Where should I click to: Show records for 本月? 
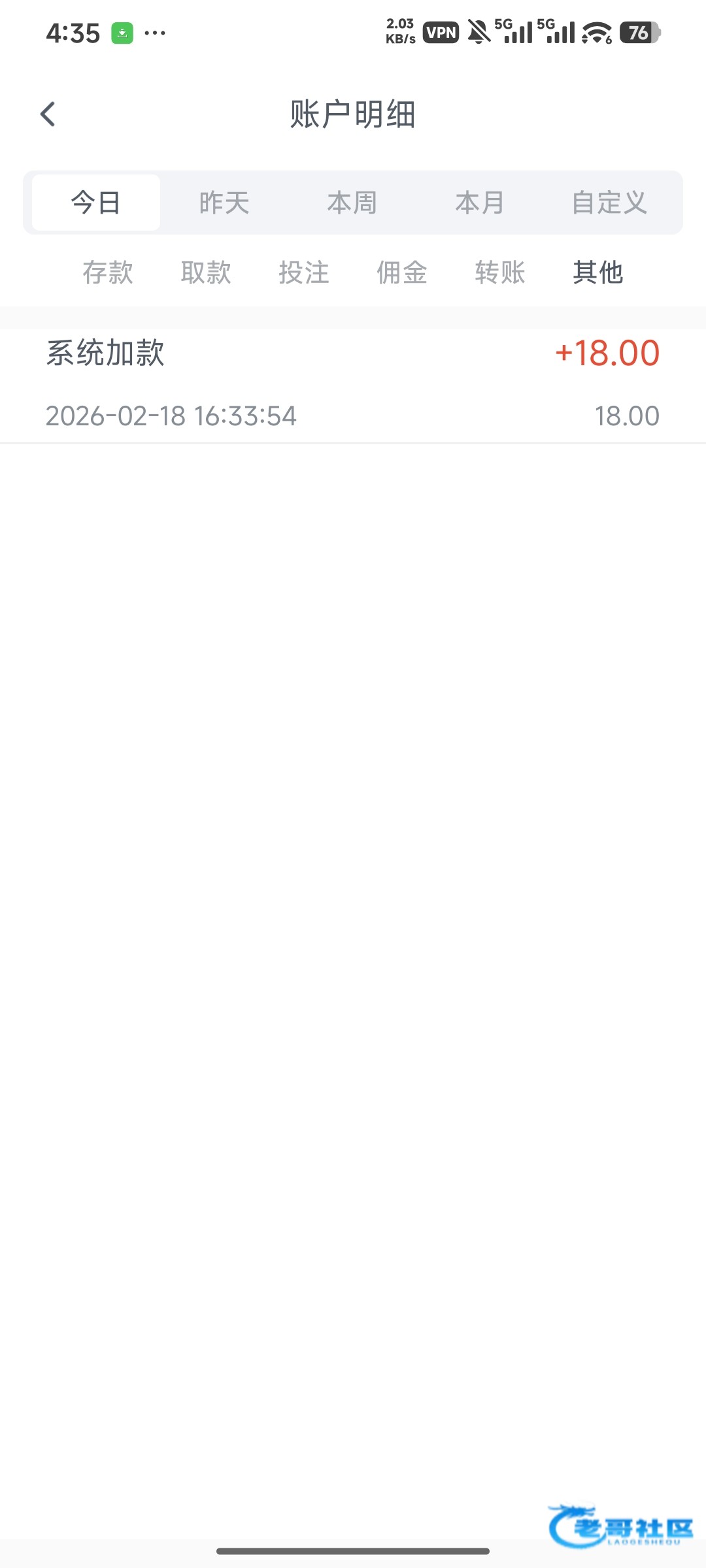pyautogui.click(x=480, y=203)
